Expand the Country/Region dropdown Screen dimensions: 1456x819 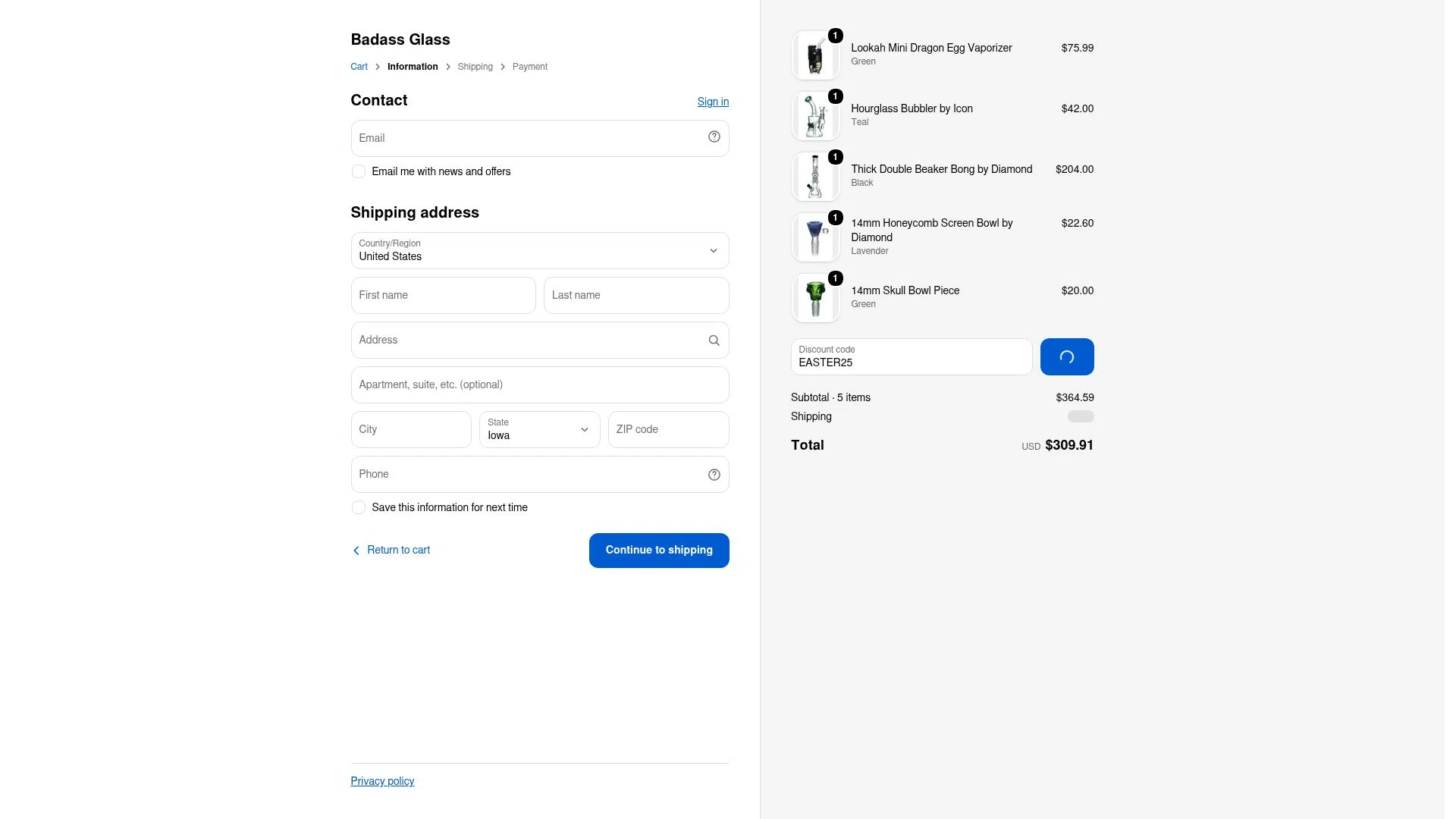click(x=540, y=251)
